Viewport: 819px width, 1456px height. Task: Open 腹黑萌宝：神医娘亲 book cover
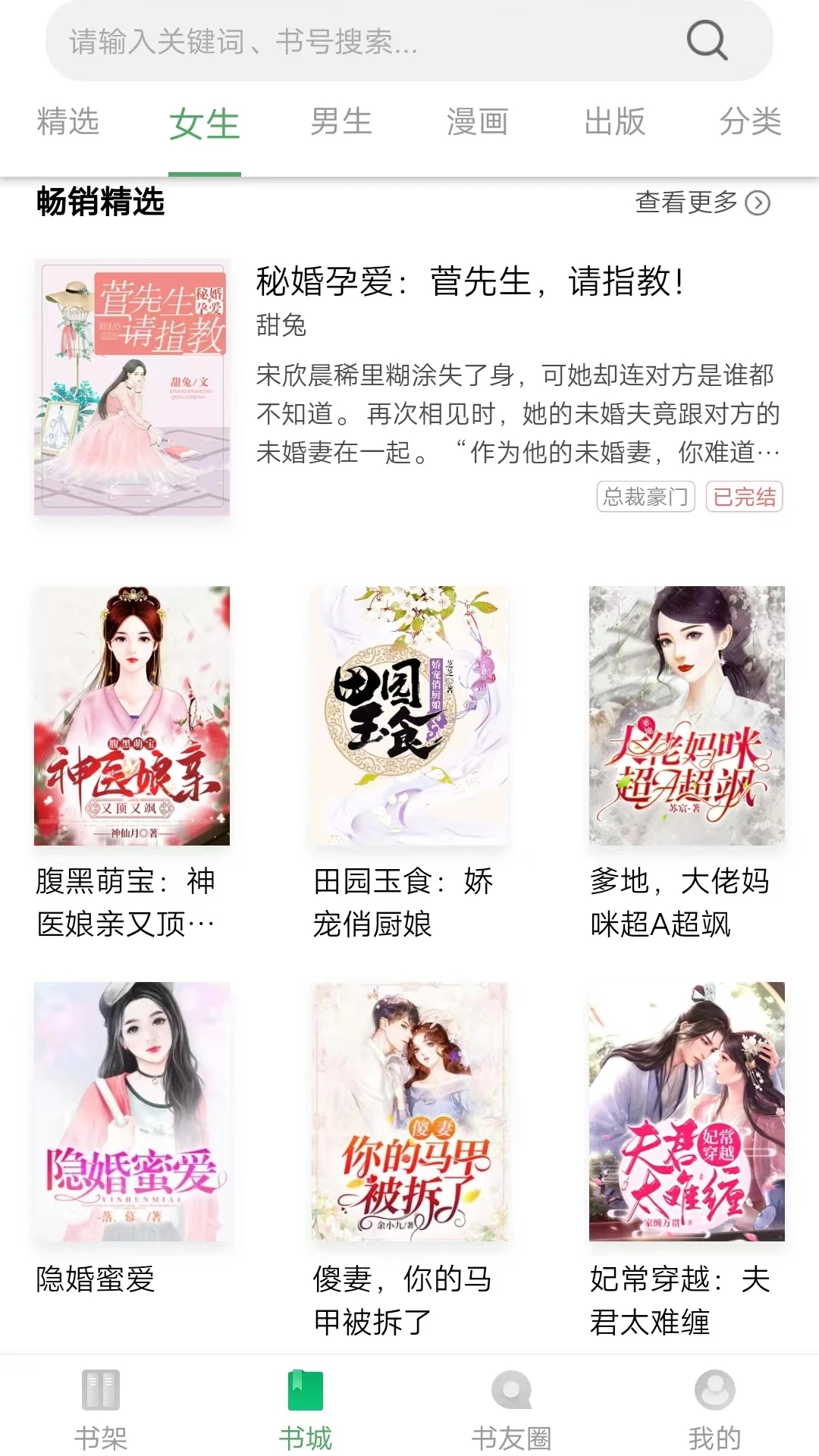[x=132, y=715]
